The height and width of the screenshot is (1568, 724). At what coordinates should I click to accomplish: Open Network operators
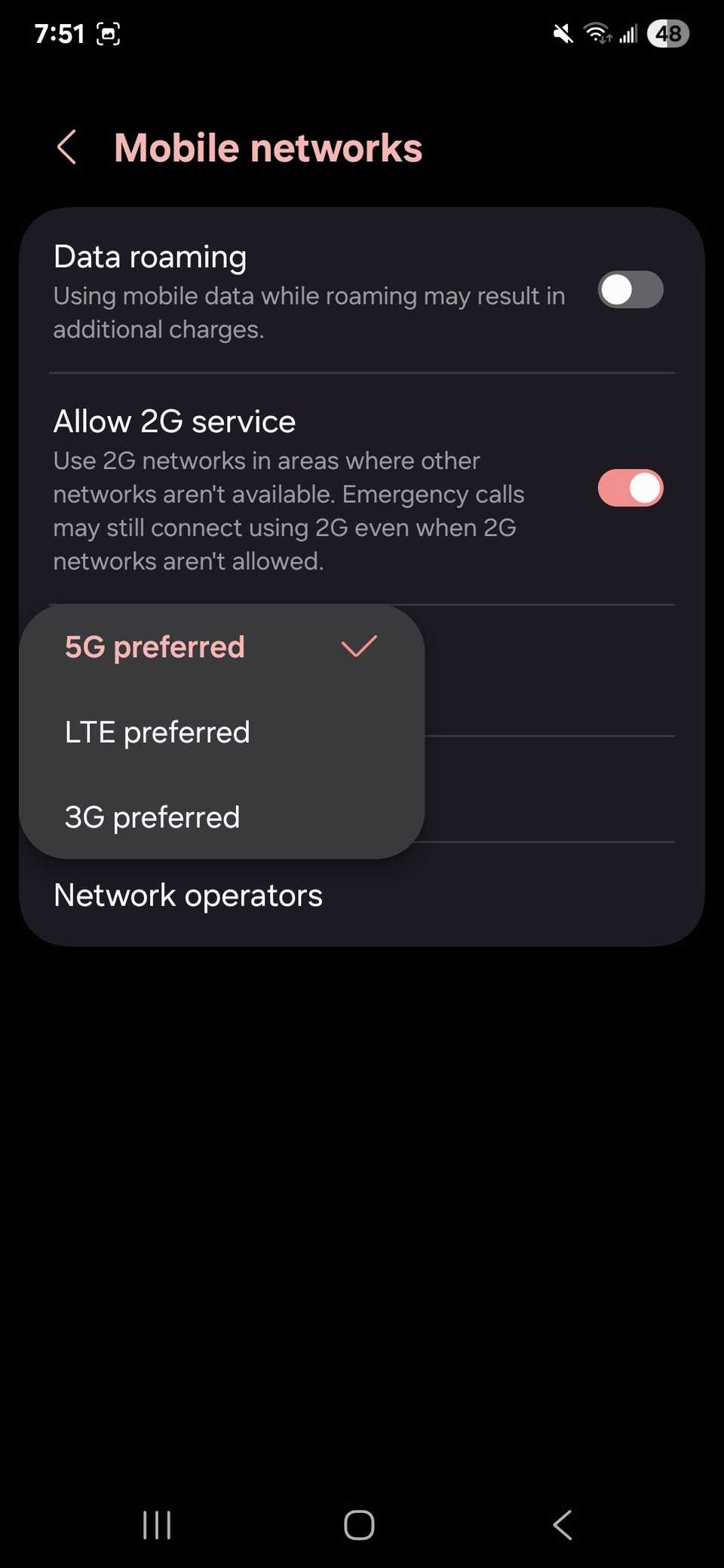point(188,895)
